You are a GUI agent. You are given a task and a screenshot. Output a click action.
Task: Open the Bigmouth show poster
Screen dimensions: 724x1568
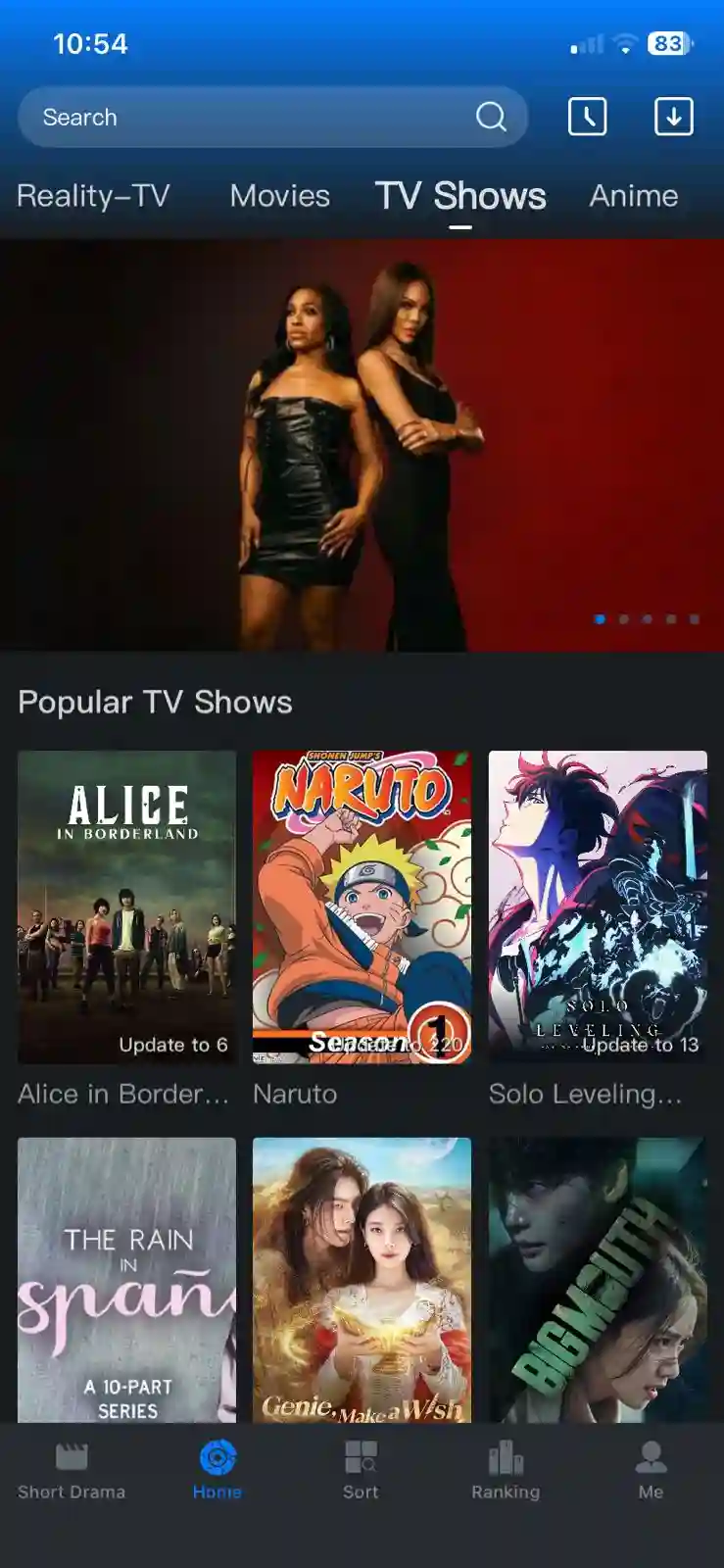[x=598, y=1279]
